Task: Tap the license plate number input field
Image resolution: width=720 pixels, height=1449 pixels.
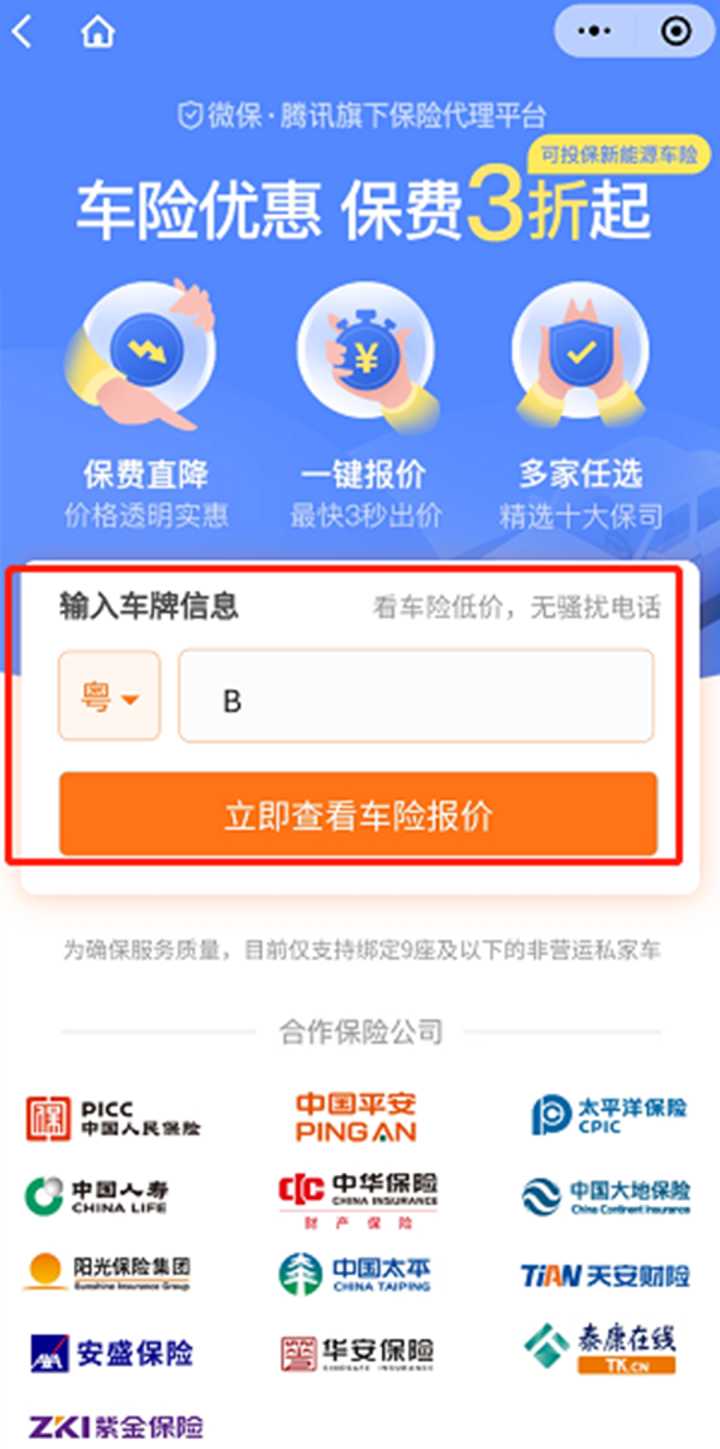Action: click(x=415, y=696)
